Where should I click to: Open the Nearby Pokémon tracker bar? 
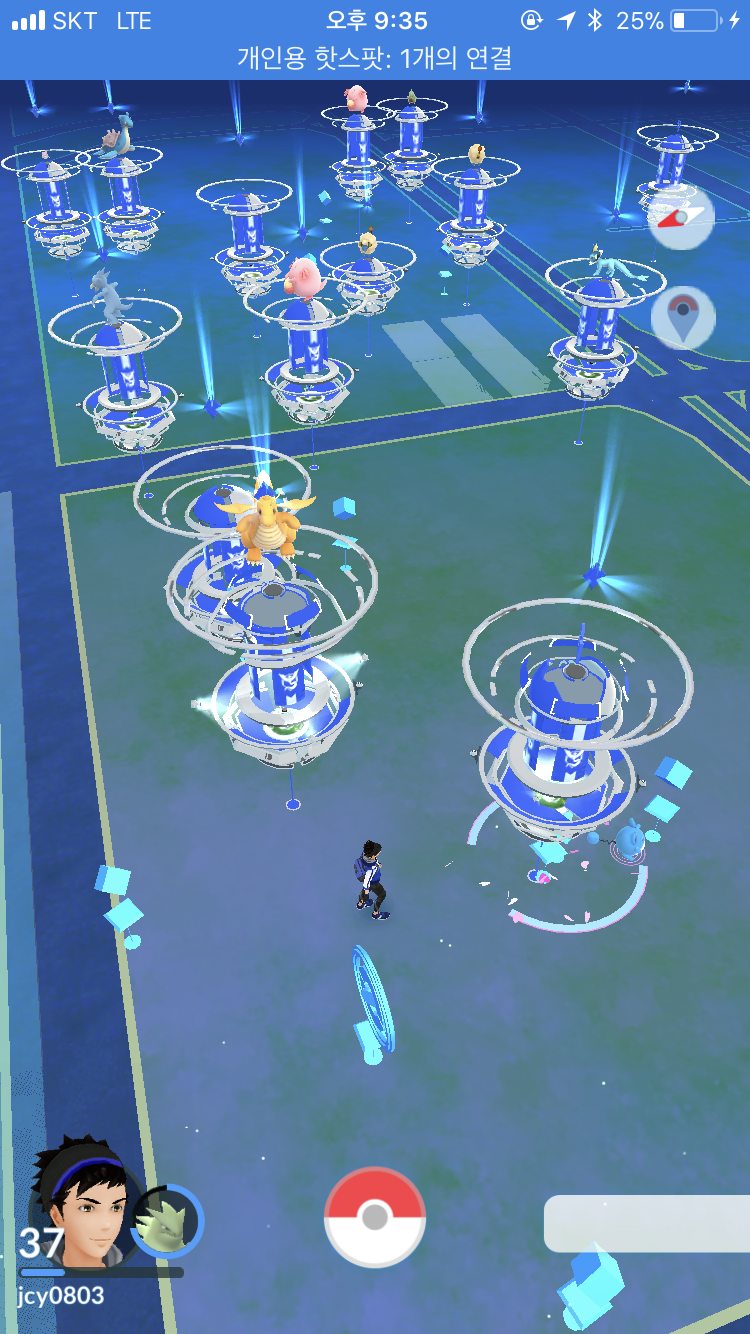(x=646, y=1222)
